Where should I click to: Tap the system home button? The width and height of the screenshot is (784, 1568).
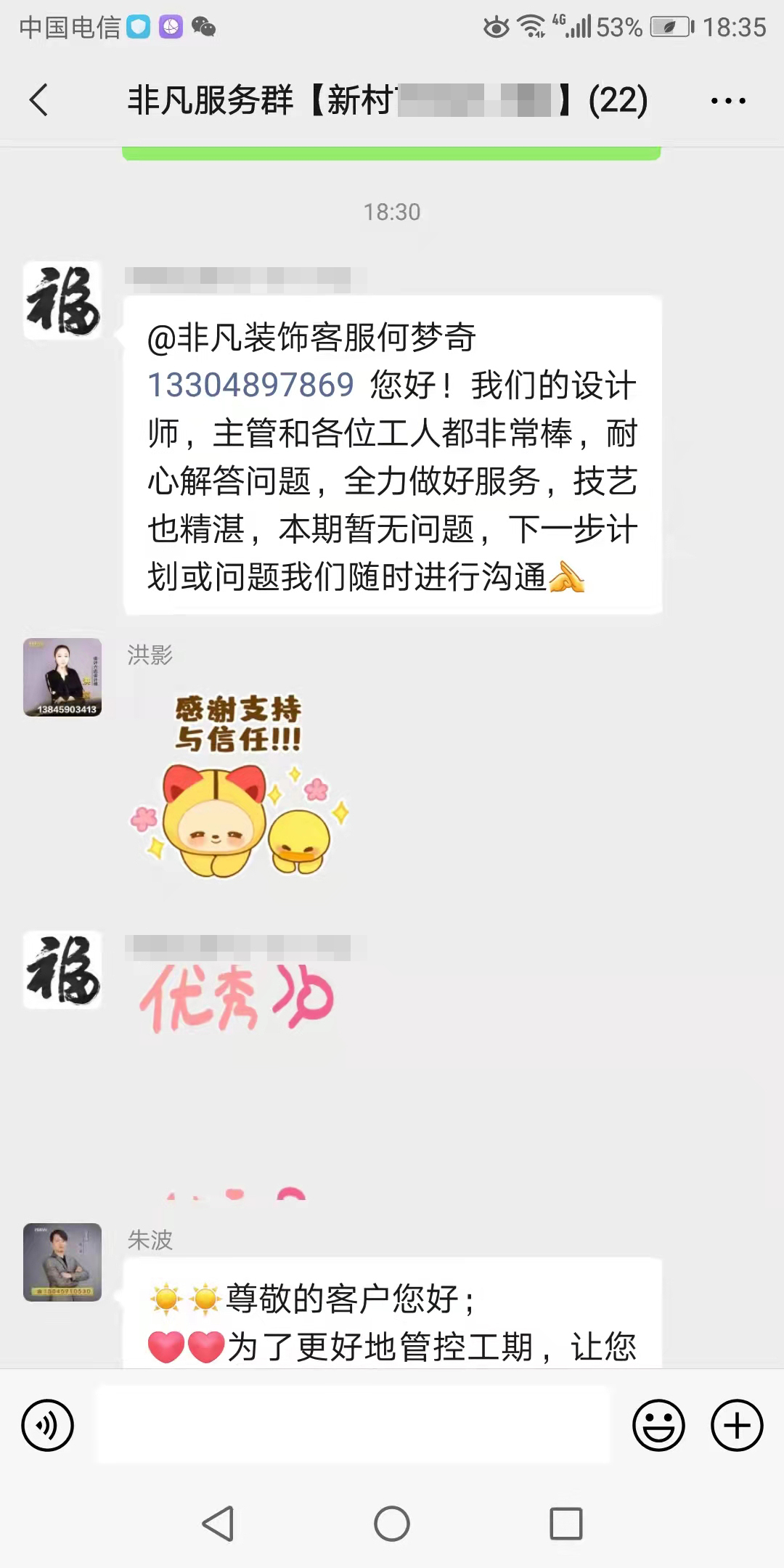pos(392,1523)
